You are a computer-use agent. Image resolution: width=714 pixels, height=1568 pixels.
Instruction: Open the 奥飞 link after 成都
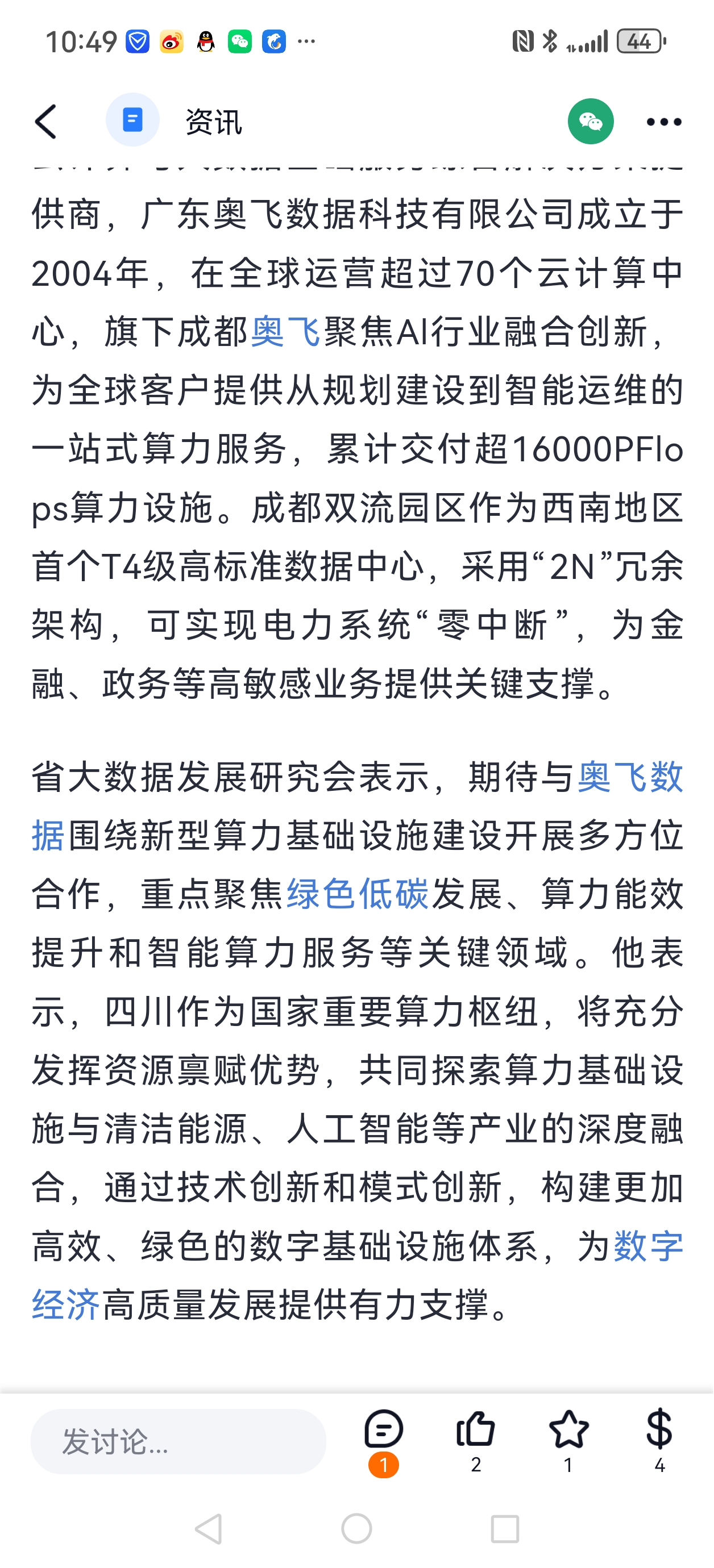tap(286, 332)
